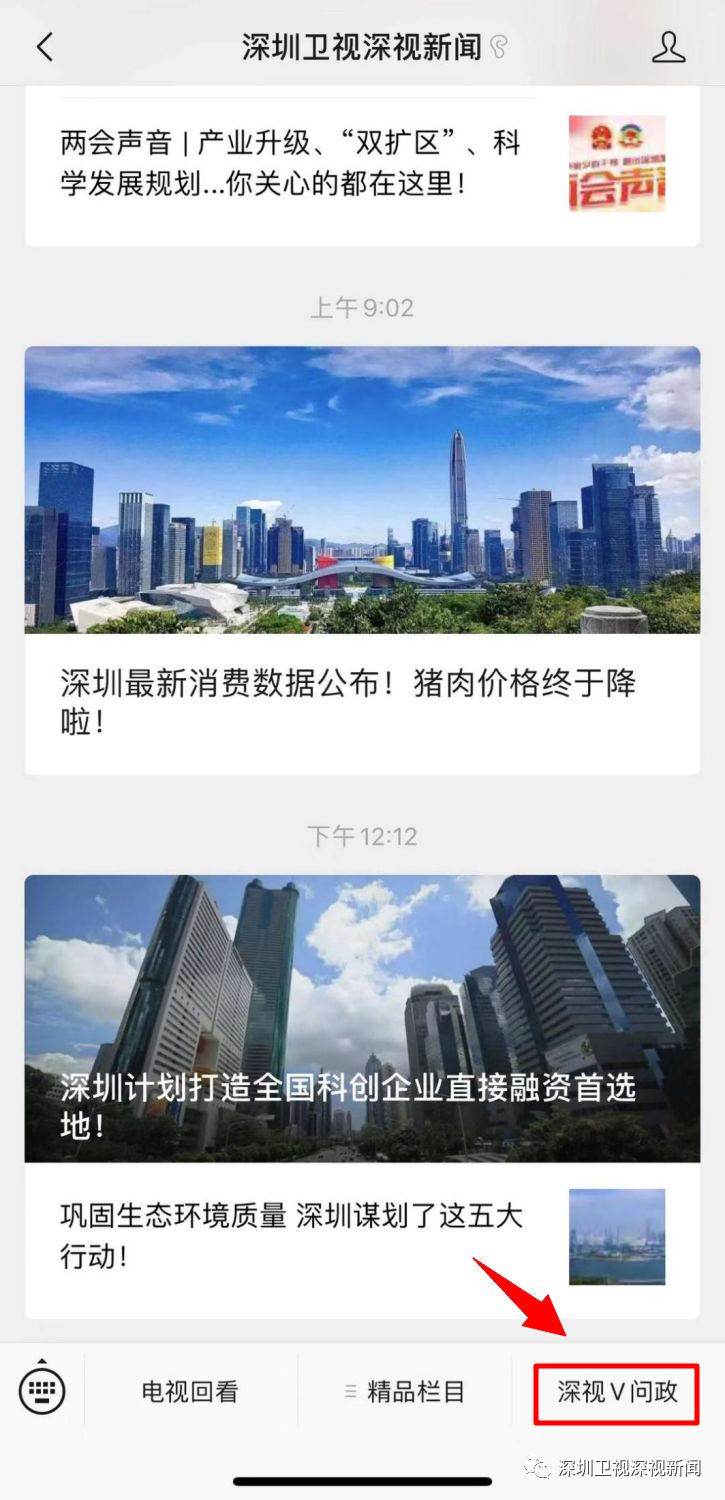
Task: Tap the back arrow to leave chat
Action: pos(43,45)
